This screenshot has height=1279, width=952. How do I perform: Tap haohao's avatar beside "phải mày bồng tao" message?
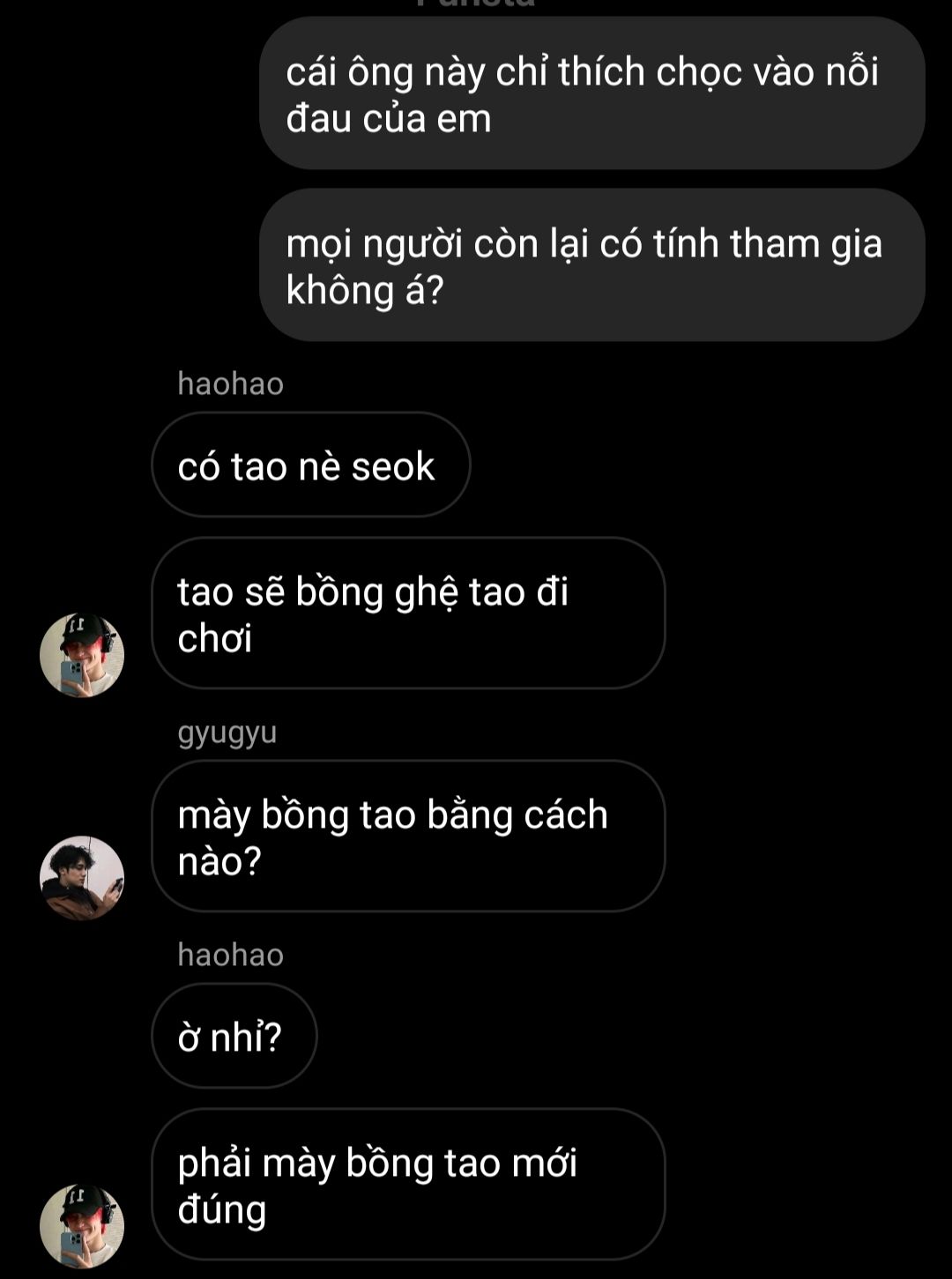point(82,1225)
